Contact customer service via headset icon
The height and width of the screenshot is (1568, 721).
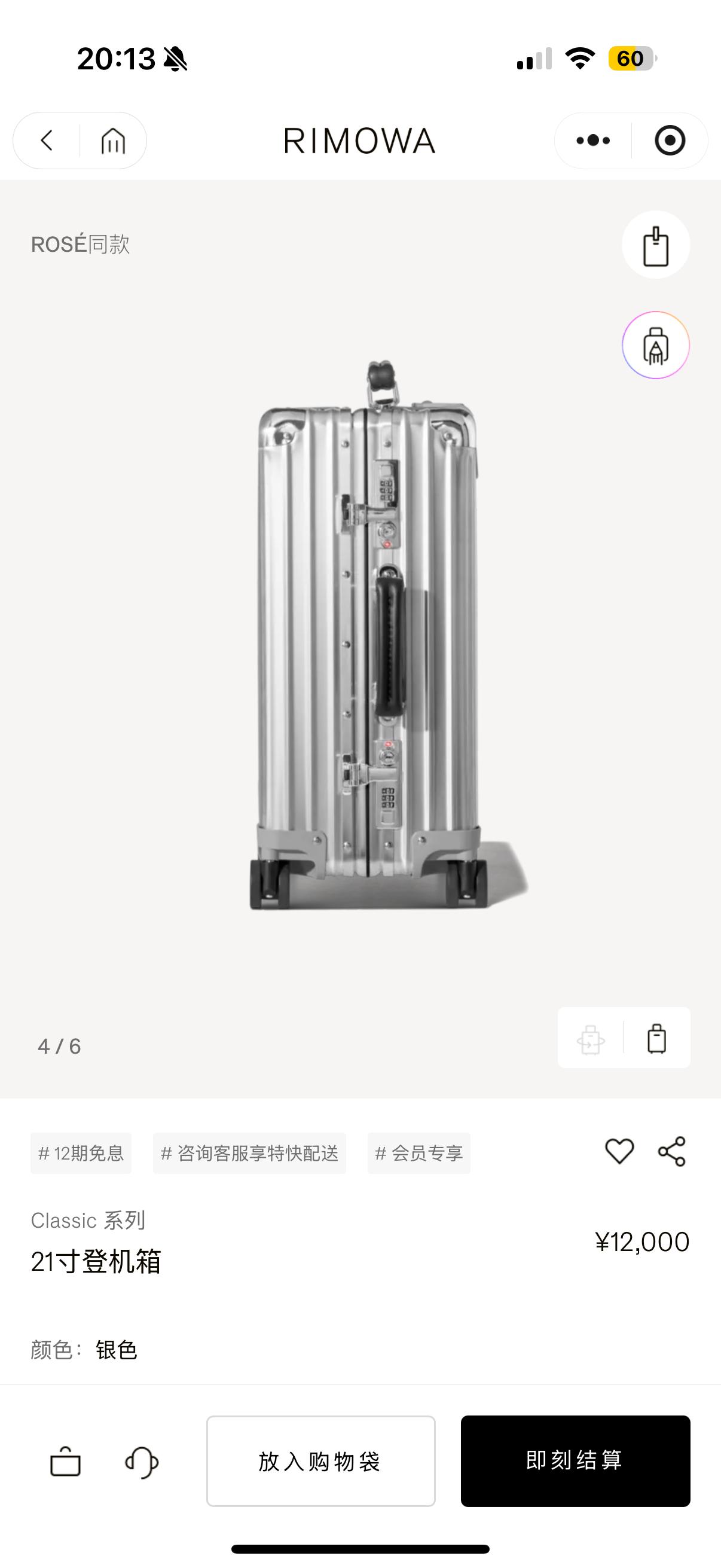[x=142, y=1462]
